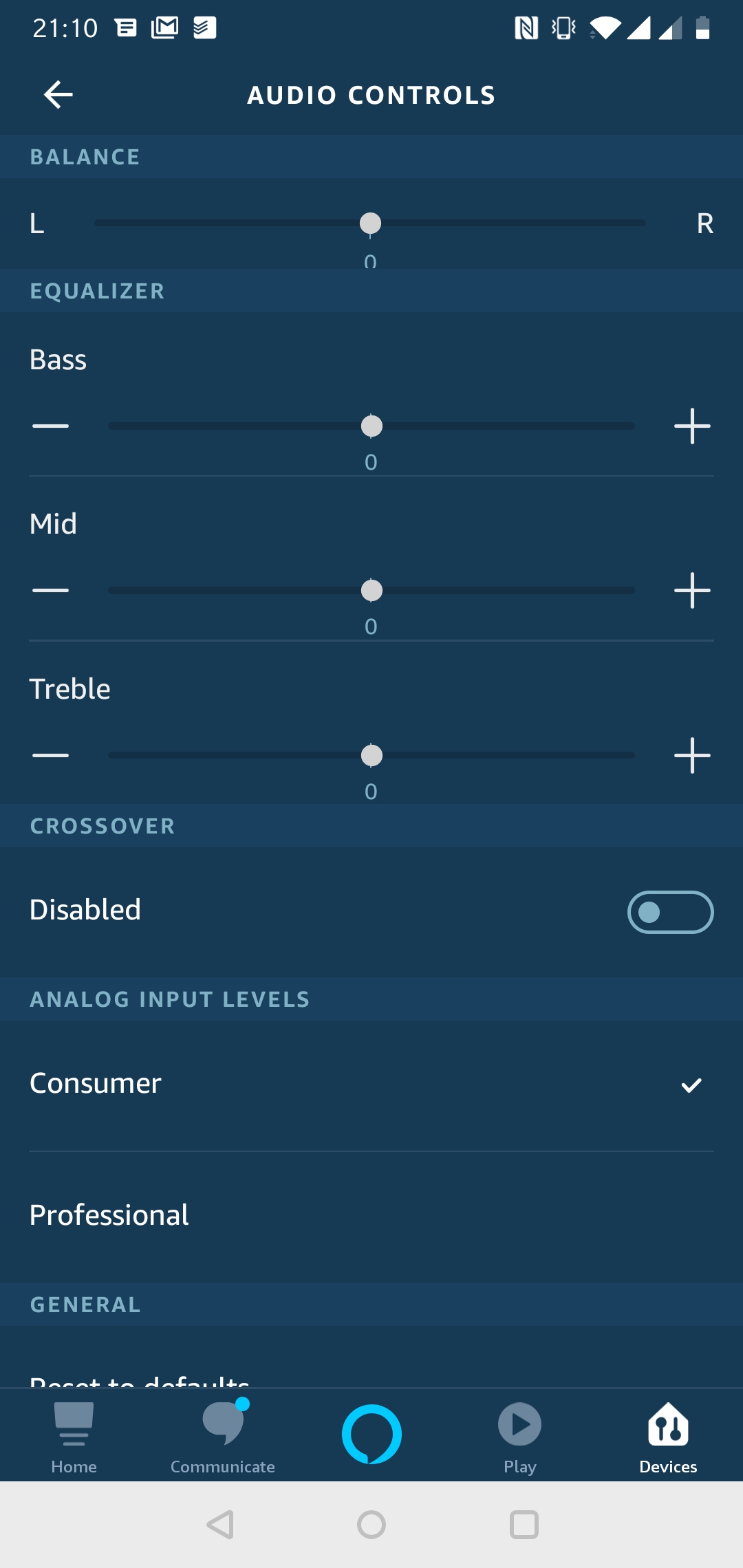Go back using the arrow icon
The width and height of the screenshot is (743, 1568).
pyautogui.click(x=58, y=95)
